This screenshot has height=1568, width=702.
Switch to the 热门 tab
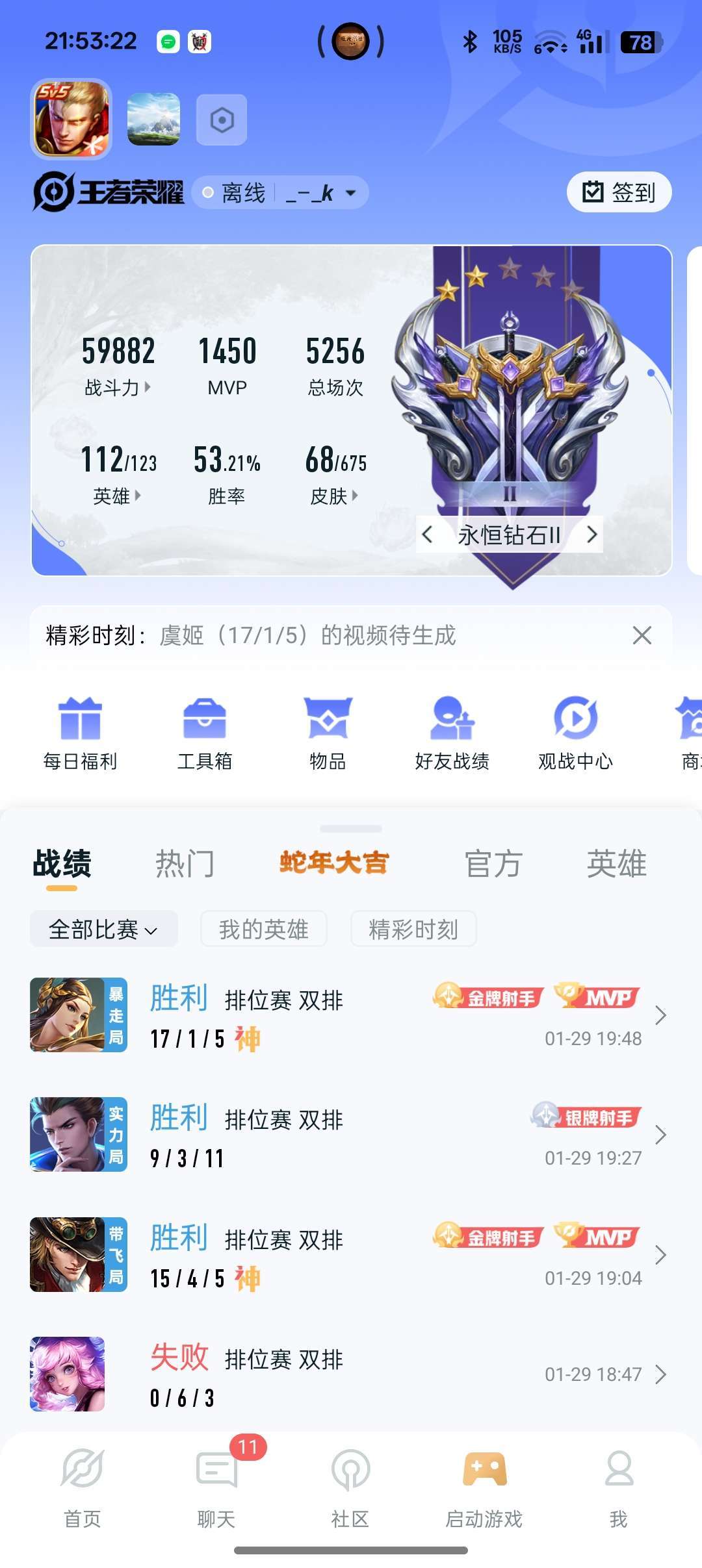pos(185,864)
